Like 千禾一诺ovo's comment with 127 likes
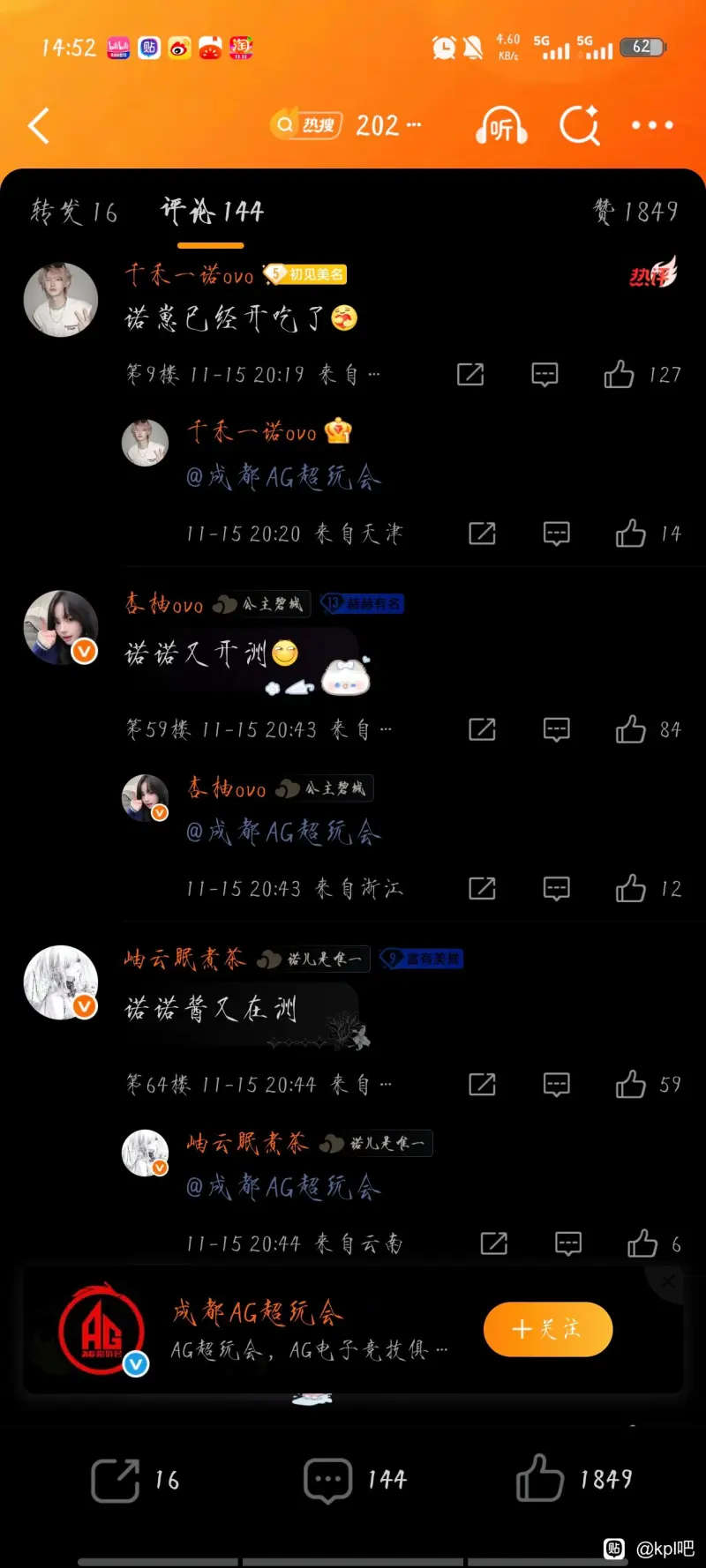706x1568 pixels. point(620,374)
